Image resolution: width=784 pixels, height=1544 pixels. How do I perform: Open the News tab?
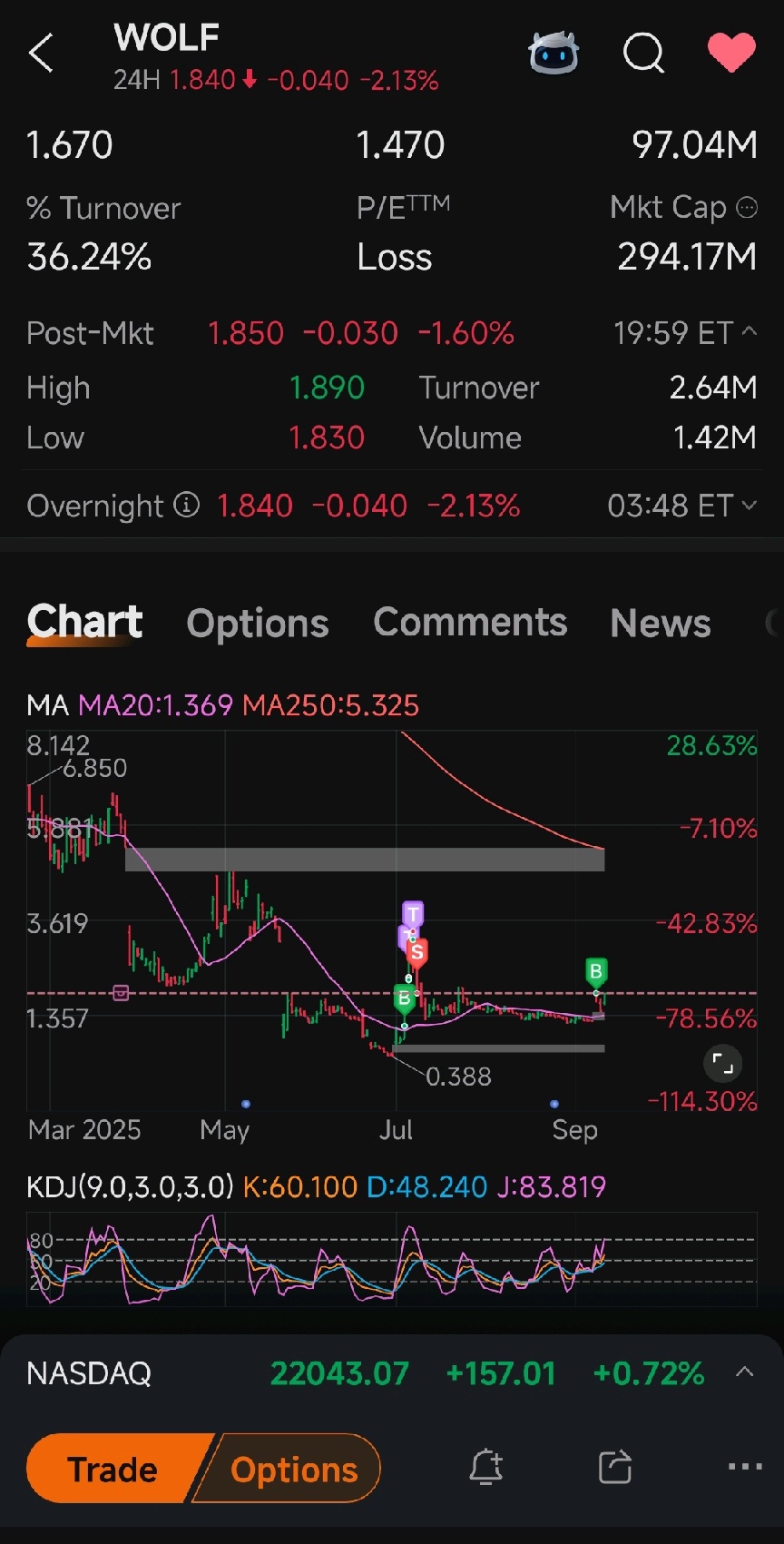tap(660, 623)
